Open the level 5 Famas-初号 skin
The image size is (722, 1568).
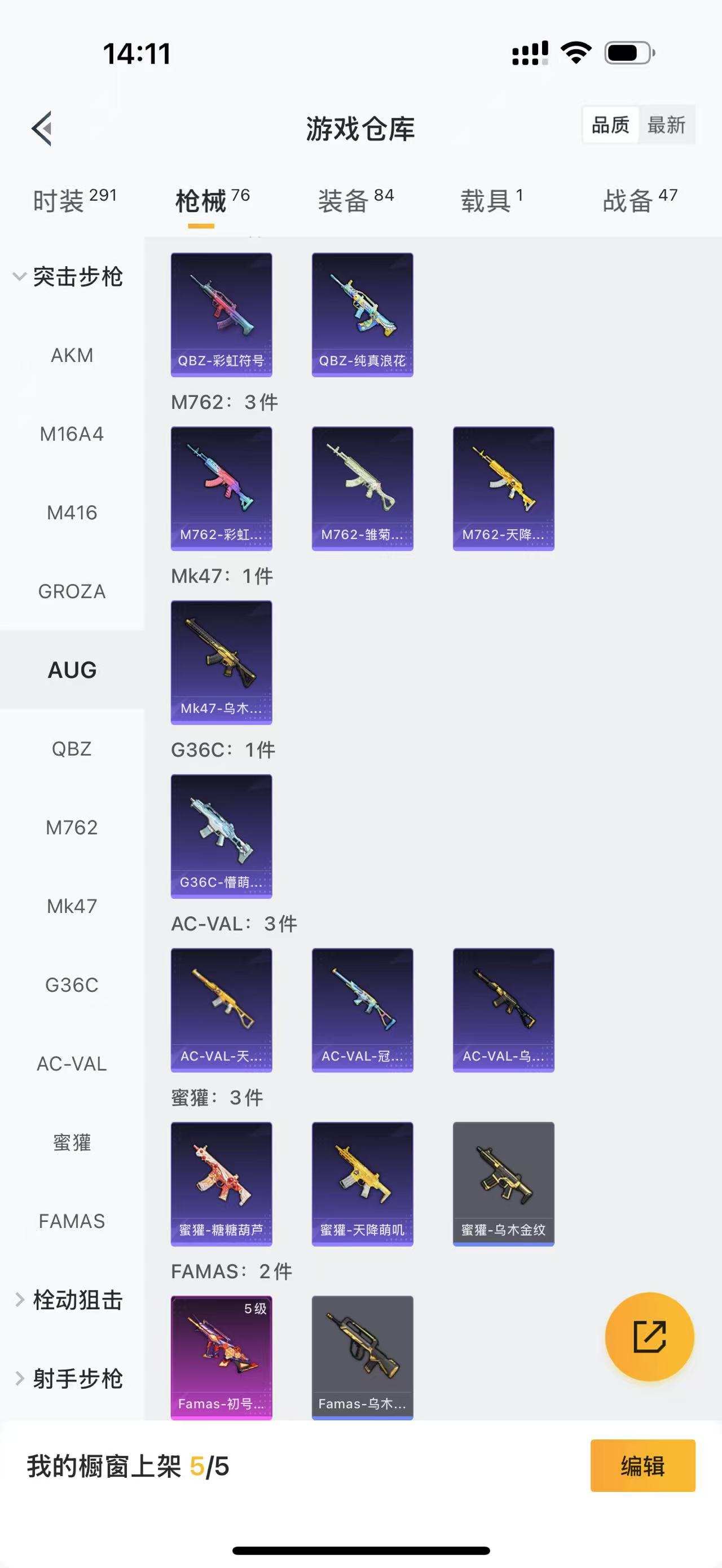coord(221,1357)
